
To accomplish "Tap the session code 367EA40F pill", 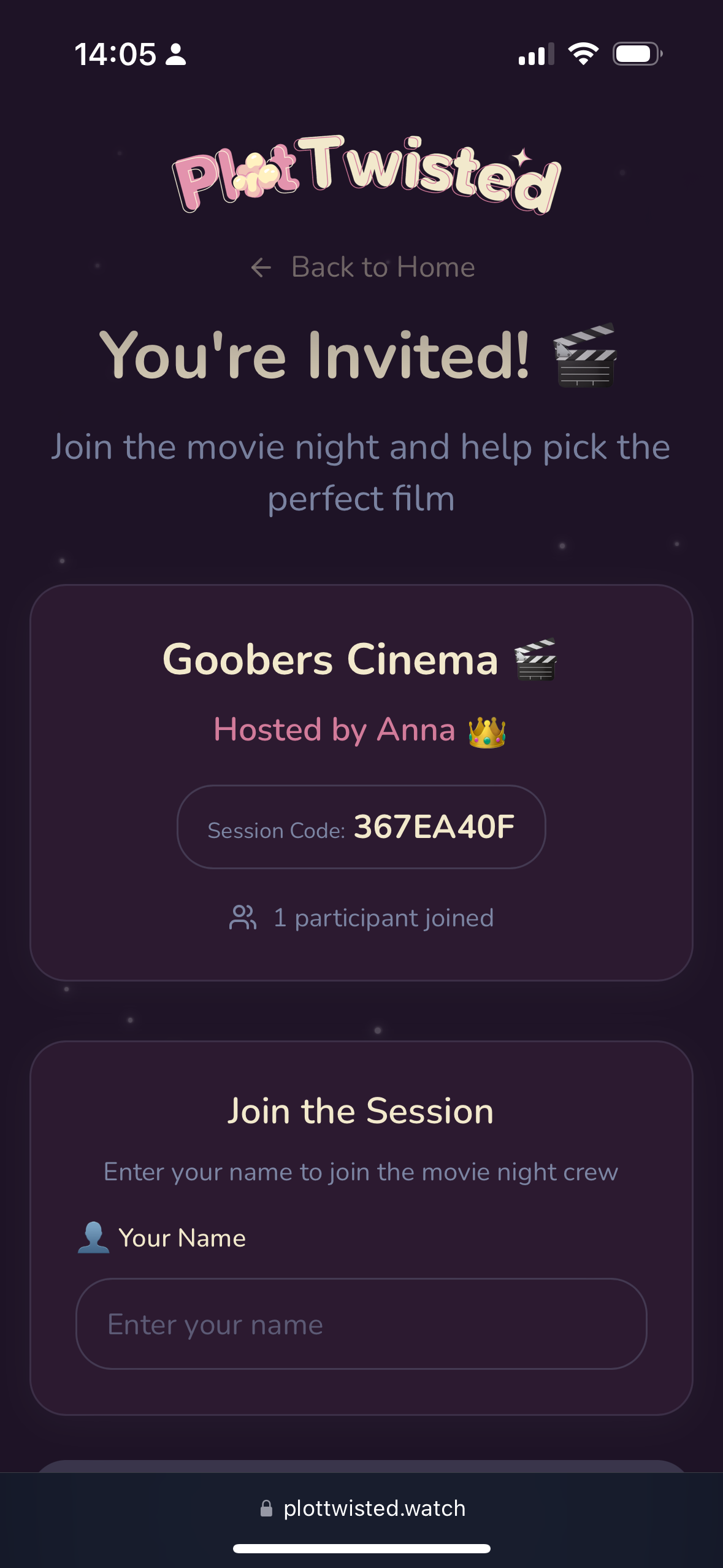I will click(x=361, y=827).
